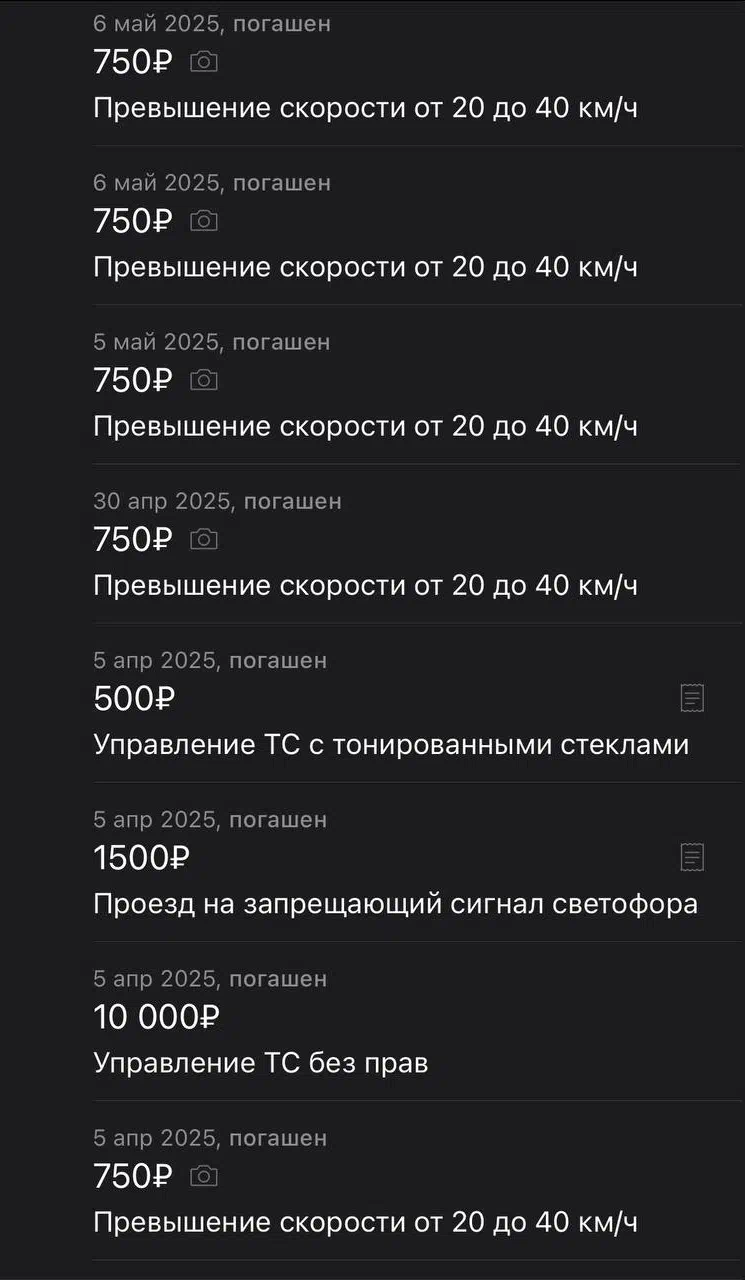Image resolution: width=745 pixels, height=1280 pixels.
Task: Open the 5 апр 2025 750₽ speeding fine
Action: pos(400,1180)
